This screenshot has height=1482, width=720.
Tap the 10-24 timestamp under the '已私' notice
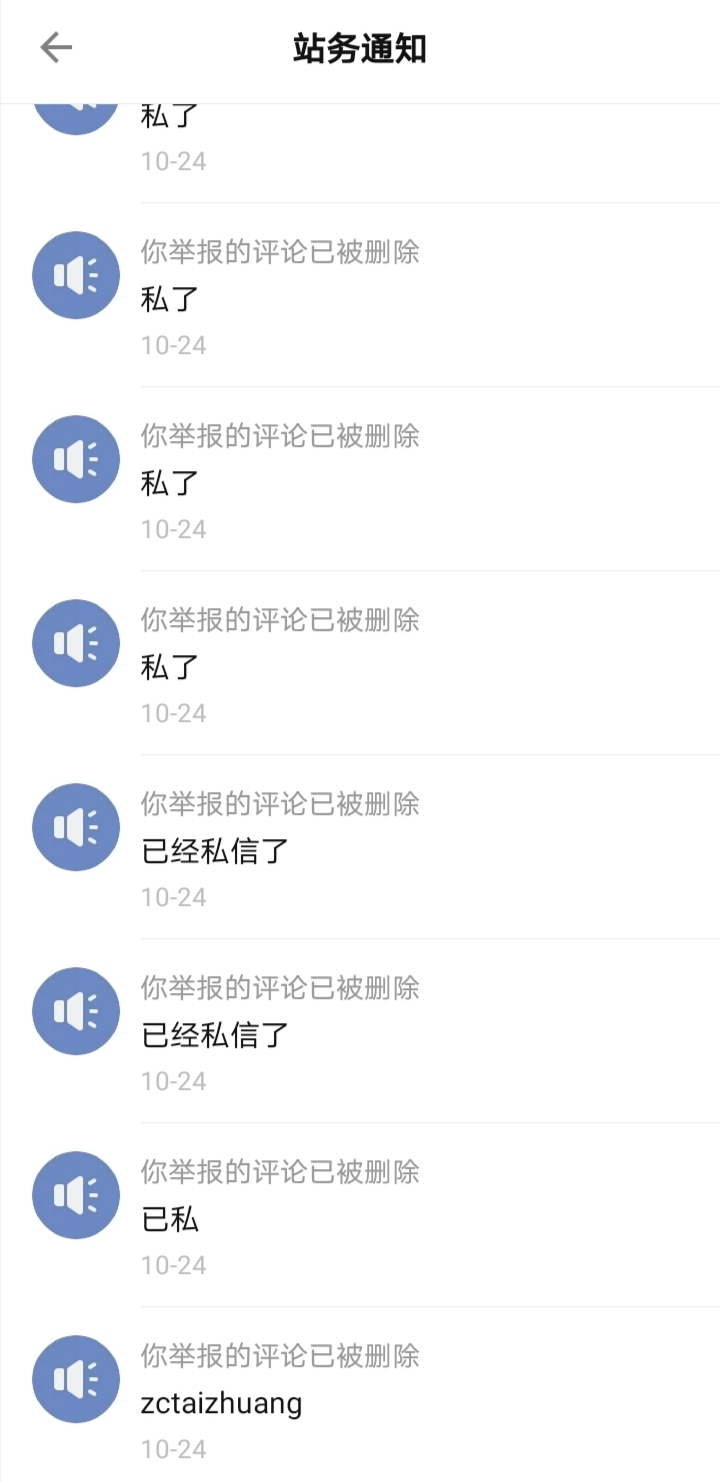(173, 1265)
